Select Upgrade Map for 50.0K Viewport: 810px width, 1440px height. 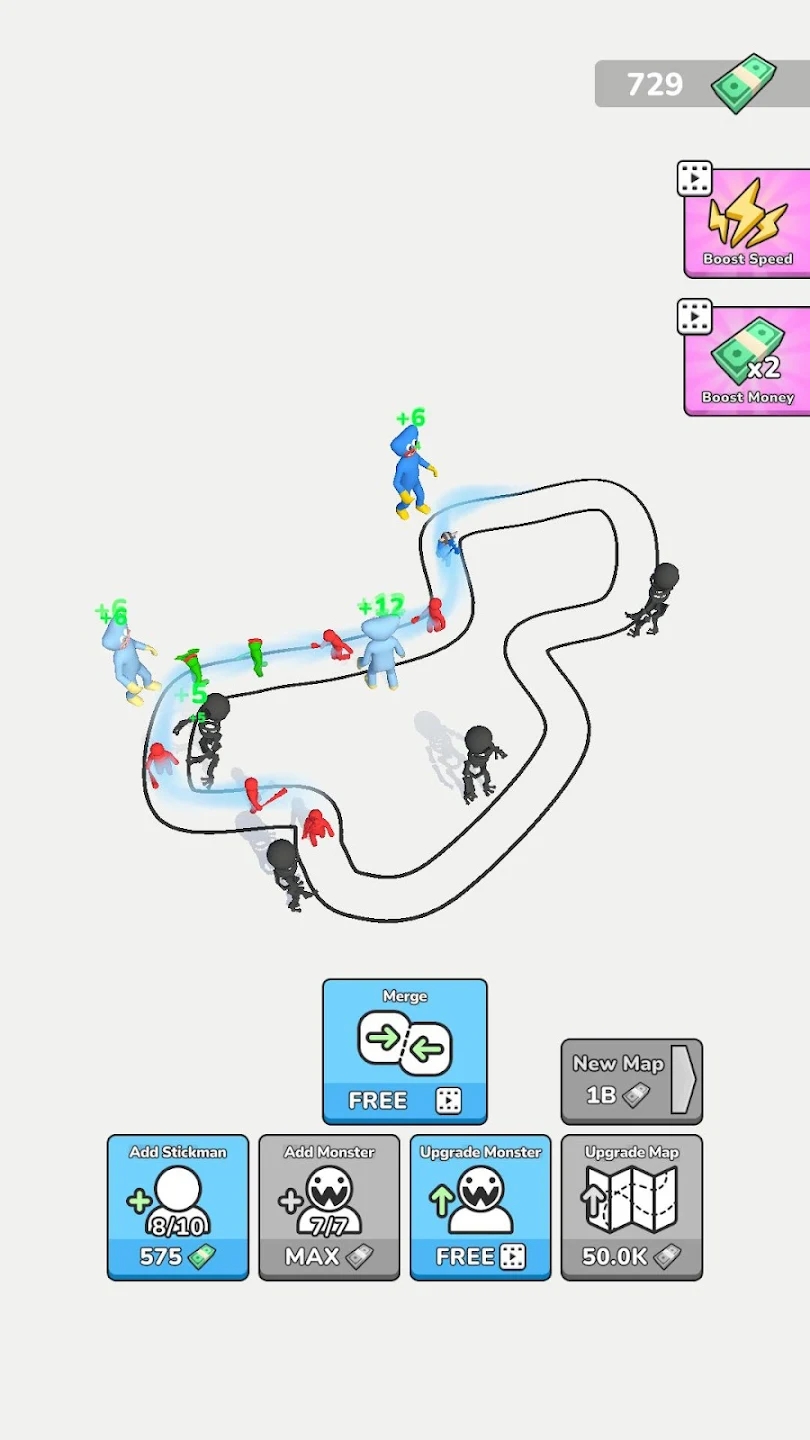click(x=631, y=1207)
